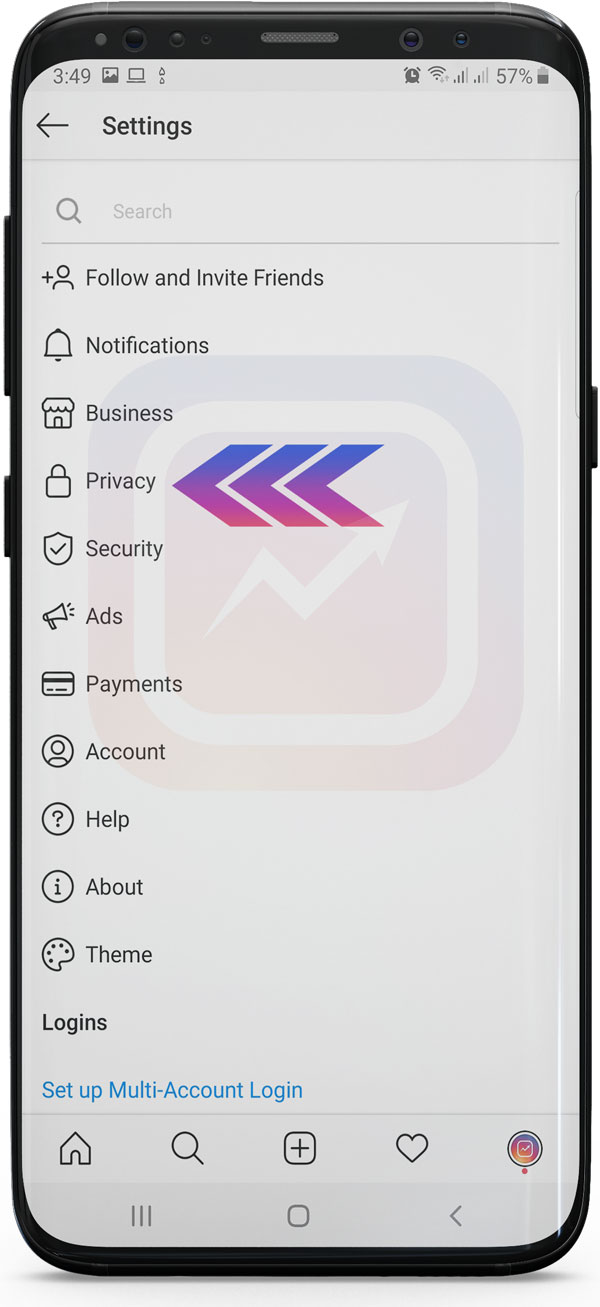Open Security settings

(123, 549)
